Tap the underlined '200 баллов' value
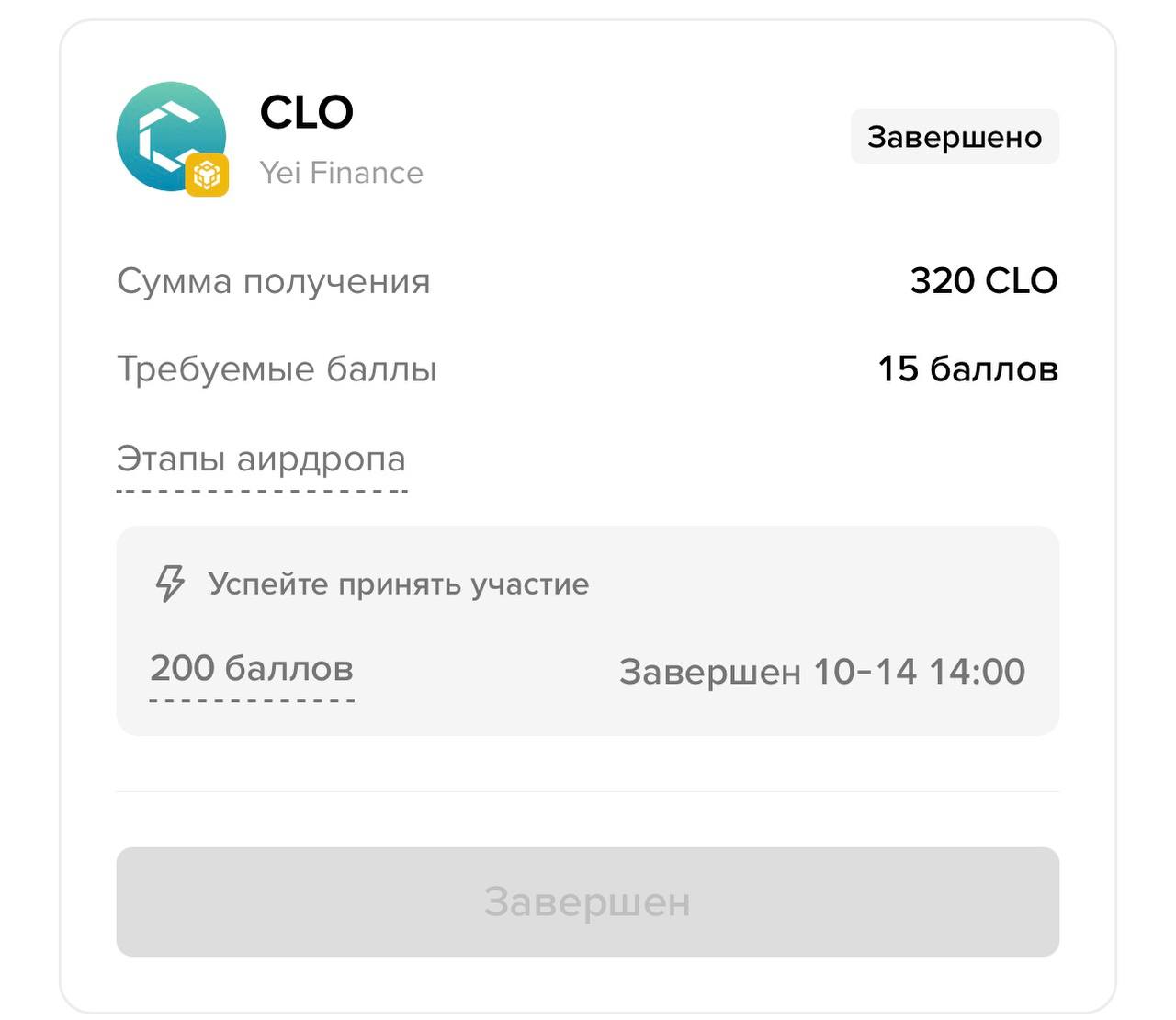Screen dimensions: 1176x1020 click(x=252, y=669)
